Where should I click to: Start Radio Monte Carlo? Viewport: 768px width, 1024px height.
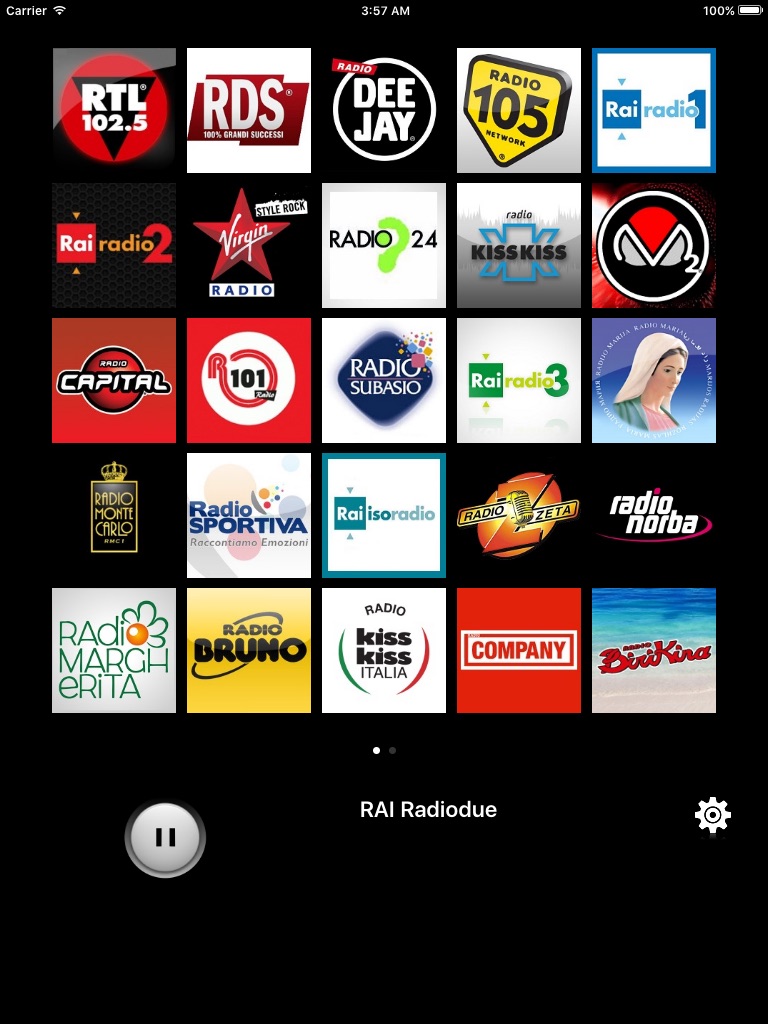[x=114, y=515]
